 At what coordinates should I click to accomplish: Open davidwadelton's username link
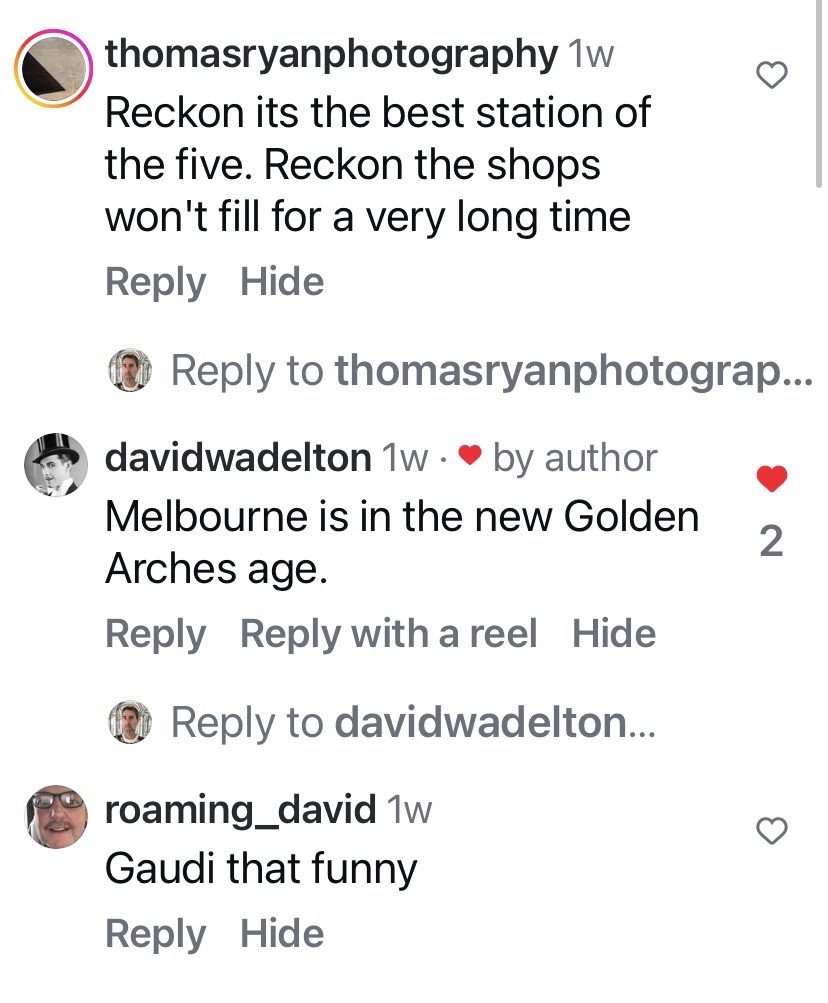(x=238, y=458)
